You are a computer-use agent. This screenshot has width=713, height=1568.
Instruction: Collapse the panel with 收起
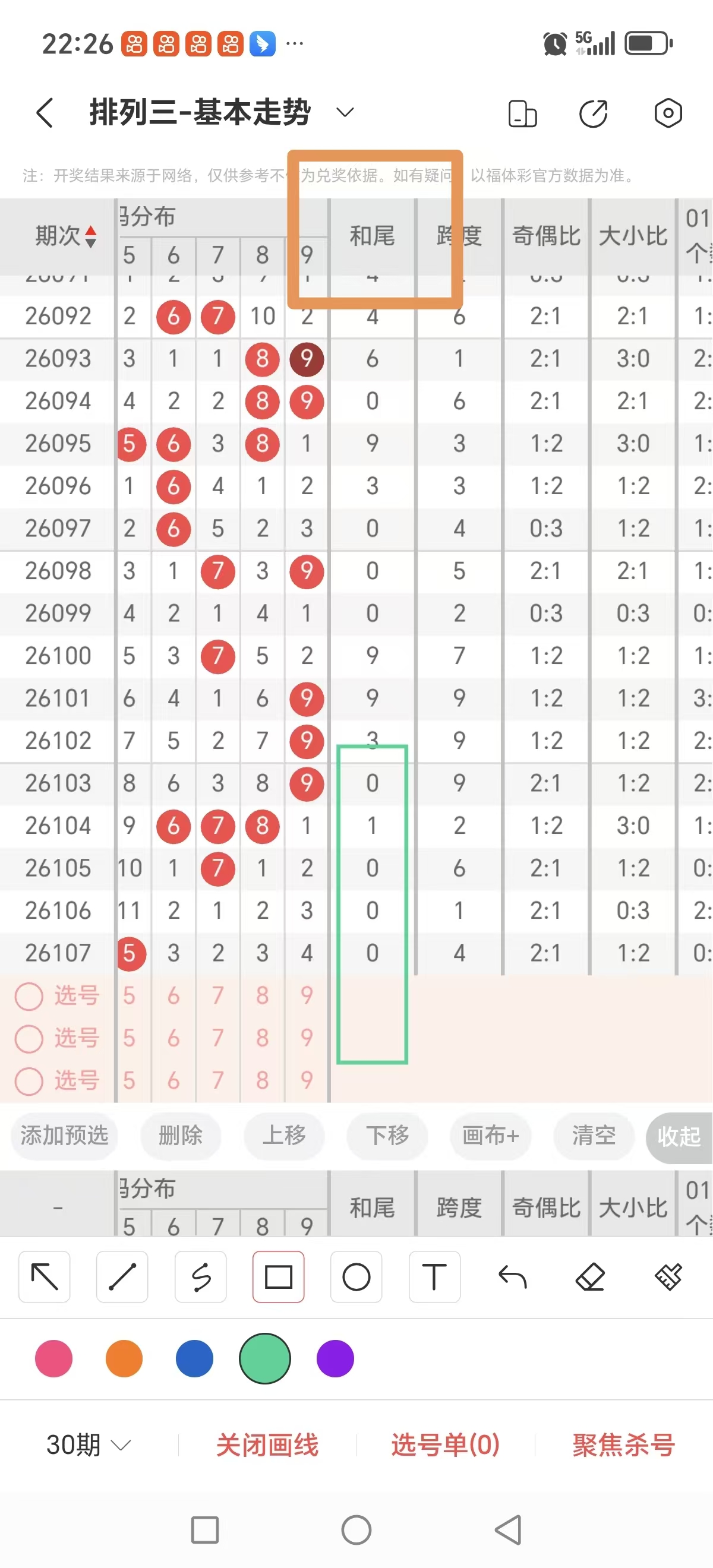pyautogui.click(x=679, y=1136)
